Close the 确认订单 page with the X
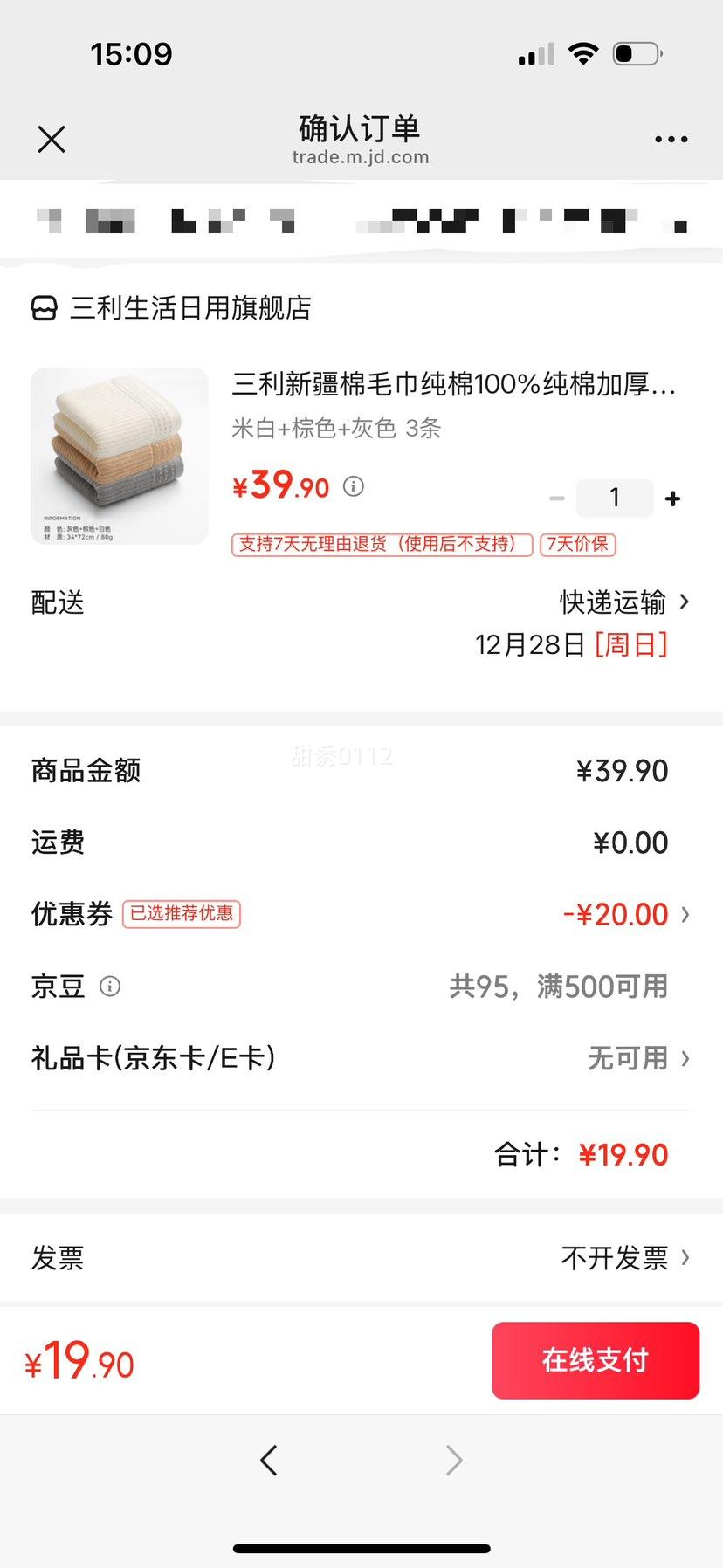 pyautogui.click(x=51, y=138)
